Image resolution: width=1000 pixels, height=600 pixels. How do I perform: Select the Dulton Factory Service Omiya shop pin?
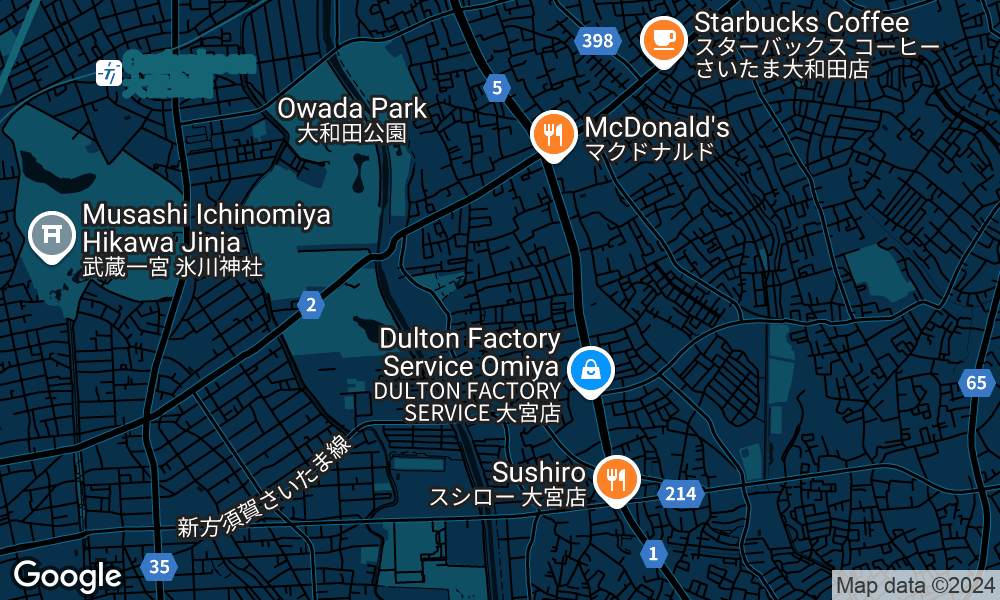click(591, 369)
